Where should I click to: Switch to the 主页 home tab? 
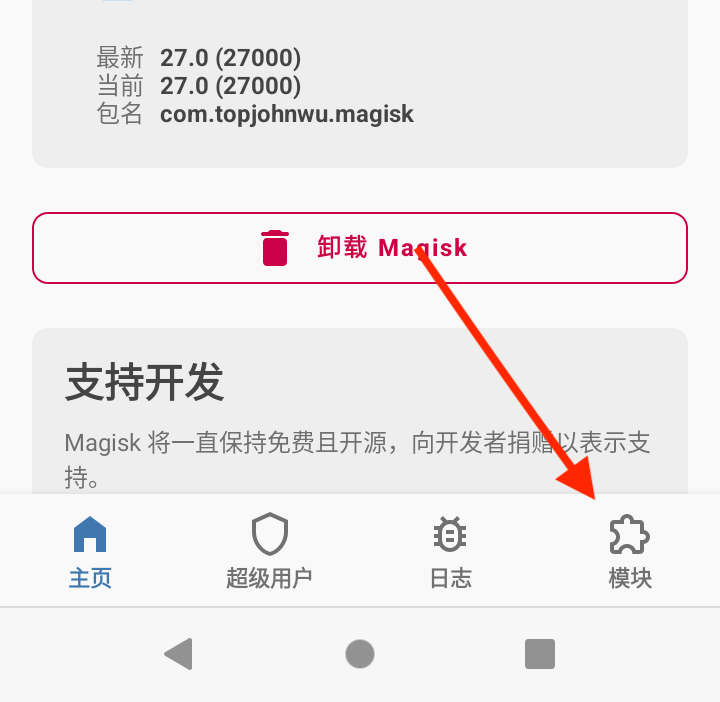coord(90,551)
